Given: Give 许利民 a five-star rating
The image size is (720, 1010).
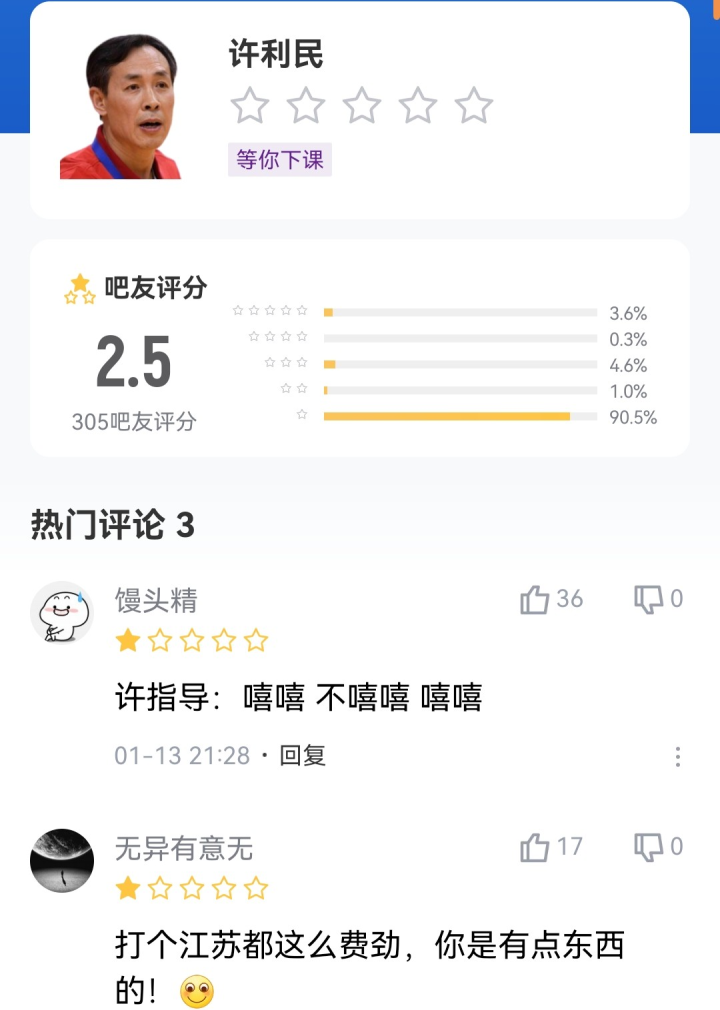Looking at the screenshot, I should pos(474,105).
